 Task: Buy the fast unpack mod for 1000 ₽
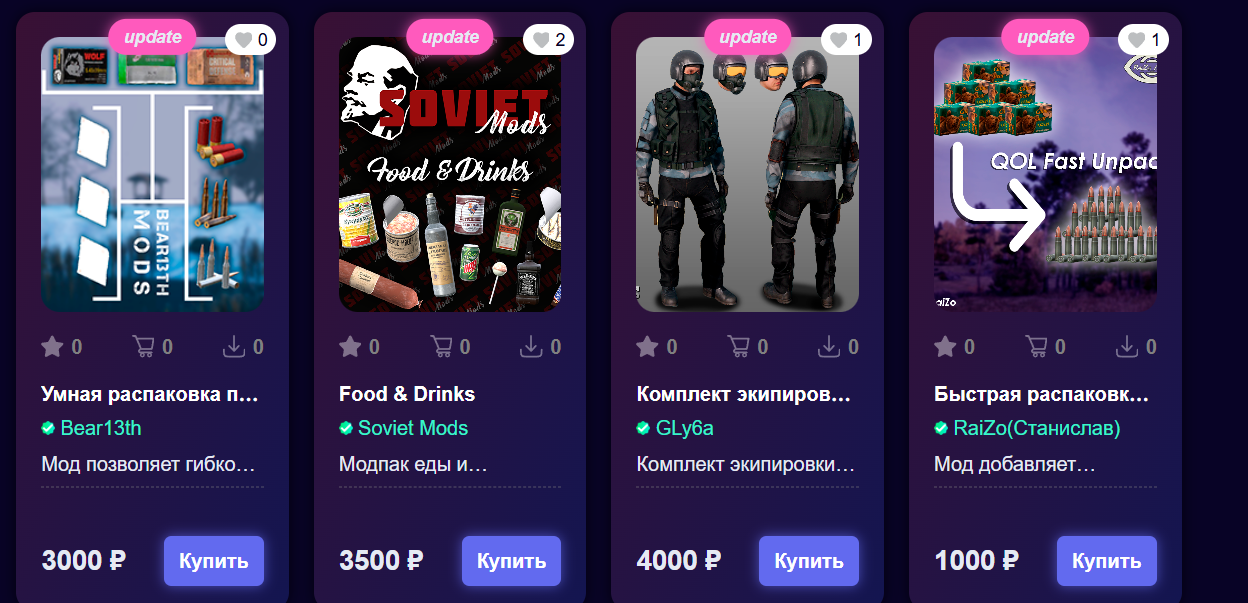click(x=1106, y=561)
